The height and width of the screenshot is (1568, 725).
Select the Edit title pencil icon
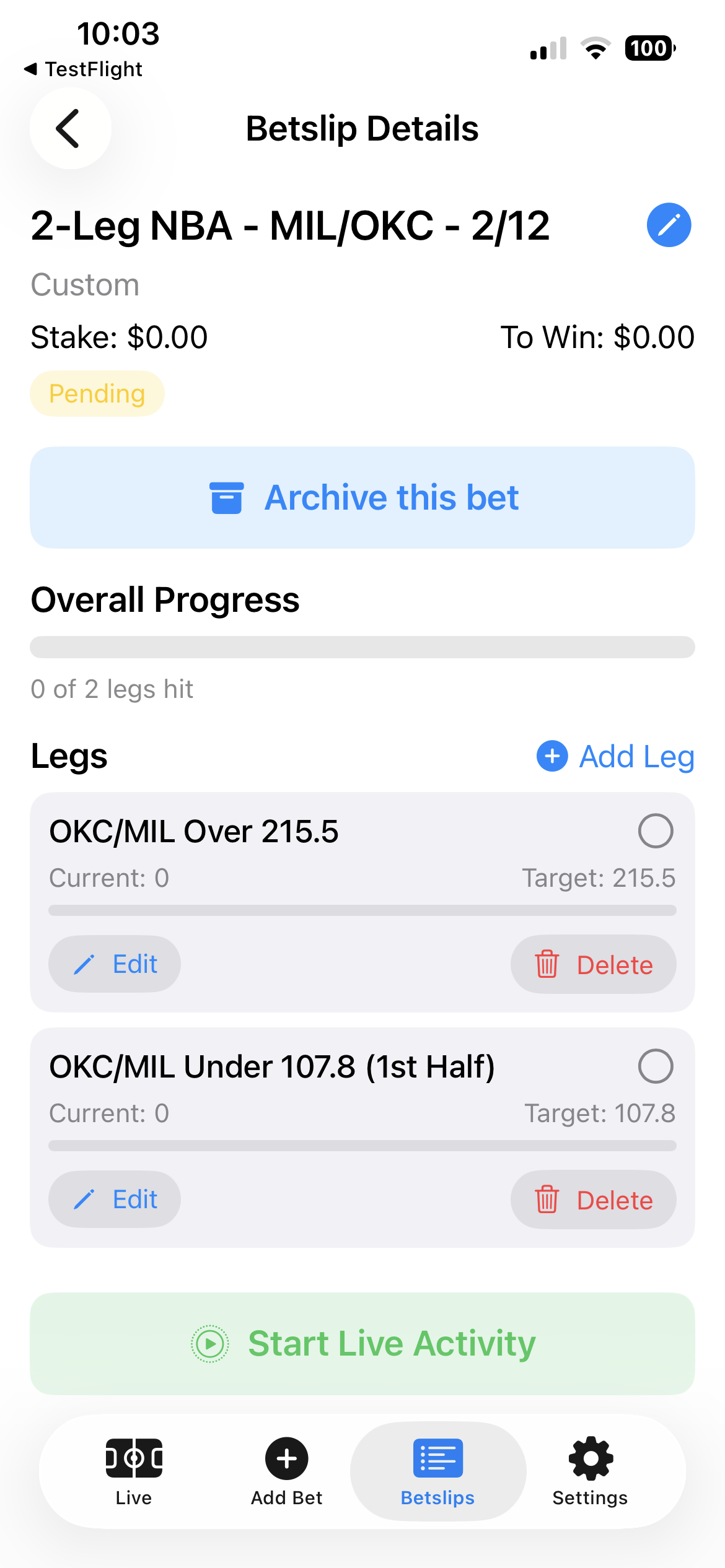click(x=669, y=225)
